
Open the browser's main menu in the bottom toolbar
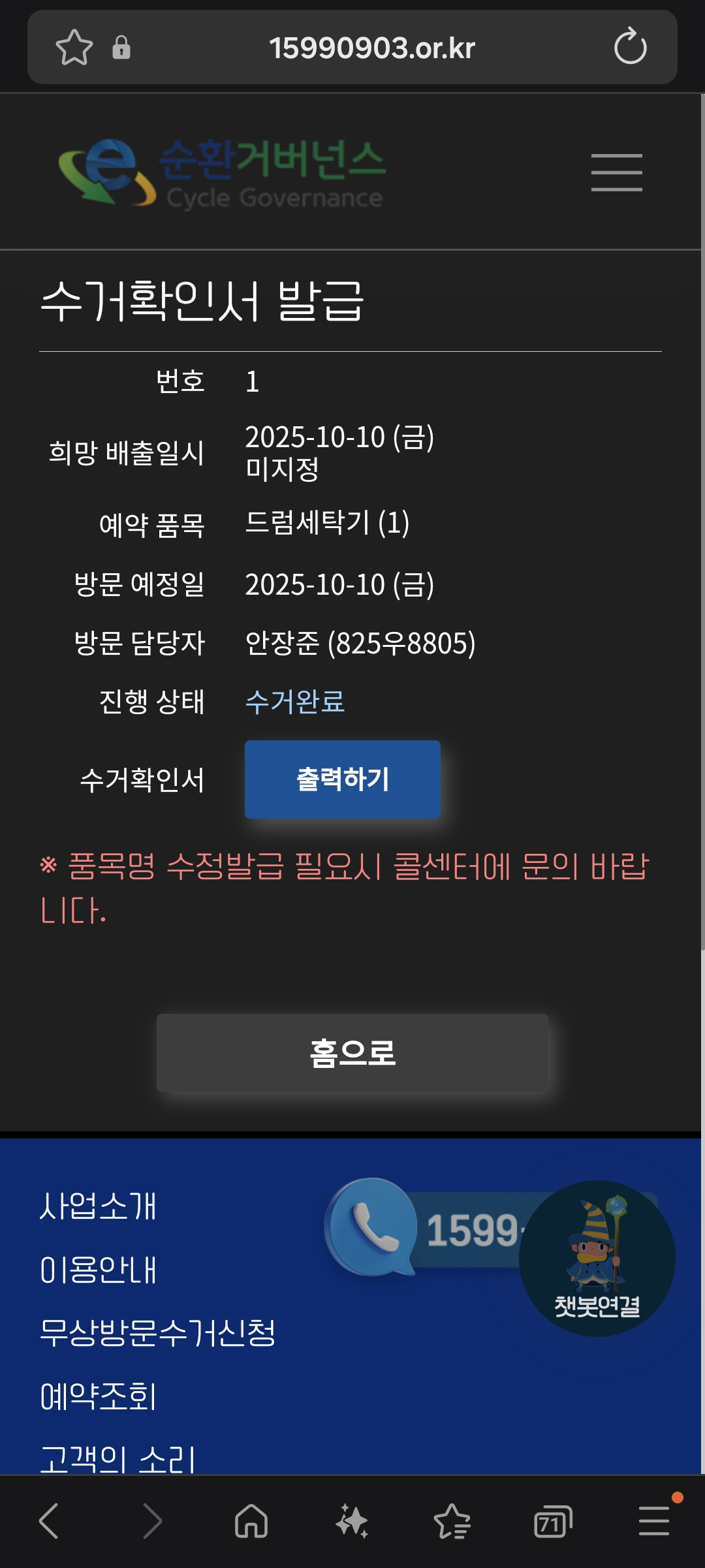[x=654, y=1521]
